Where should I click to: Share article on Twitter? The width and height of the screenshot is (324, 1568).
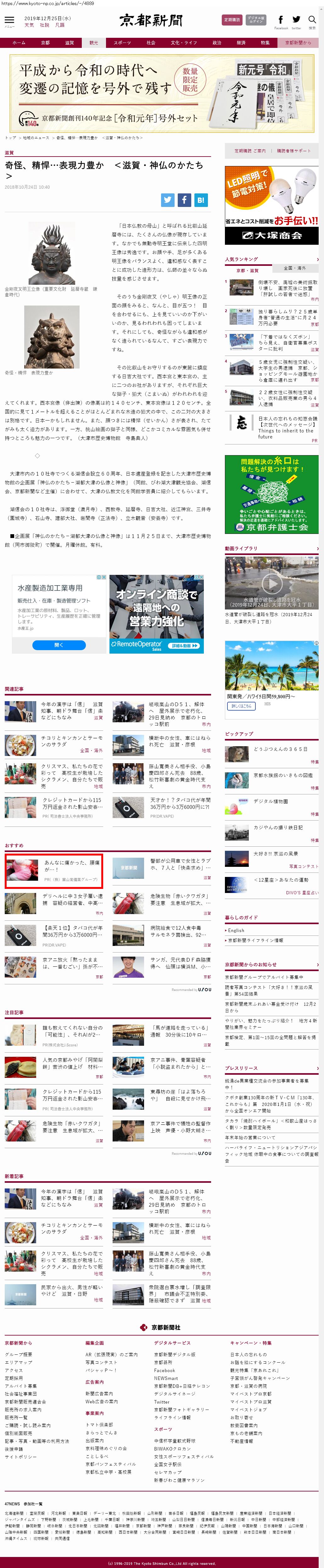click(168, 200)
